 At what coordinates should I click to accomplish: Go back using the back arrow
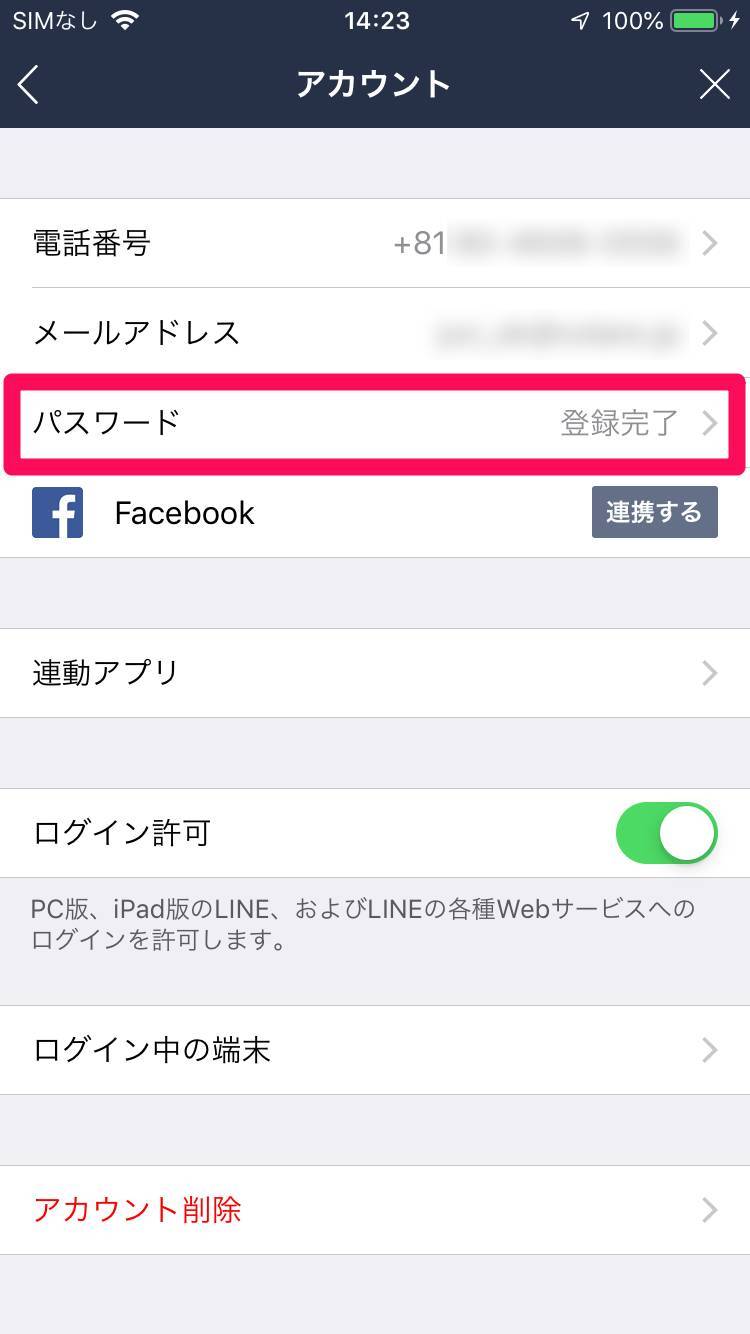[x=28, y=85]
